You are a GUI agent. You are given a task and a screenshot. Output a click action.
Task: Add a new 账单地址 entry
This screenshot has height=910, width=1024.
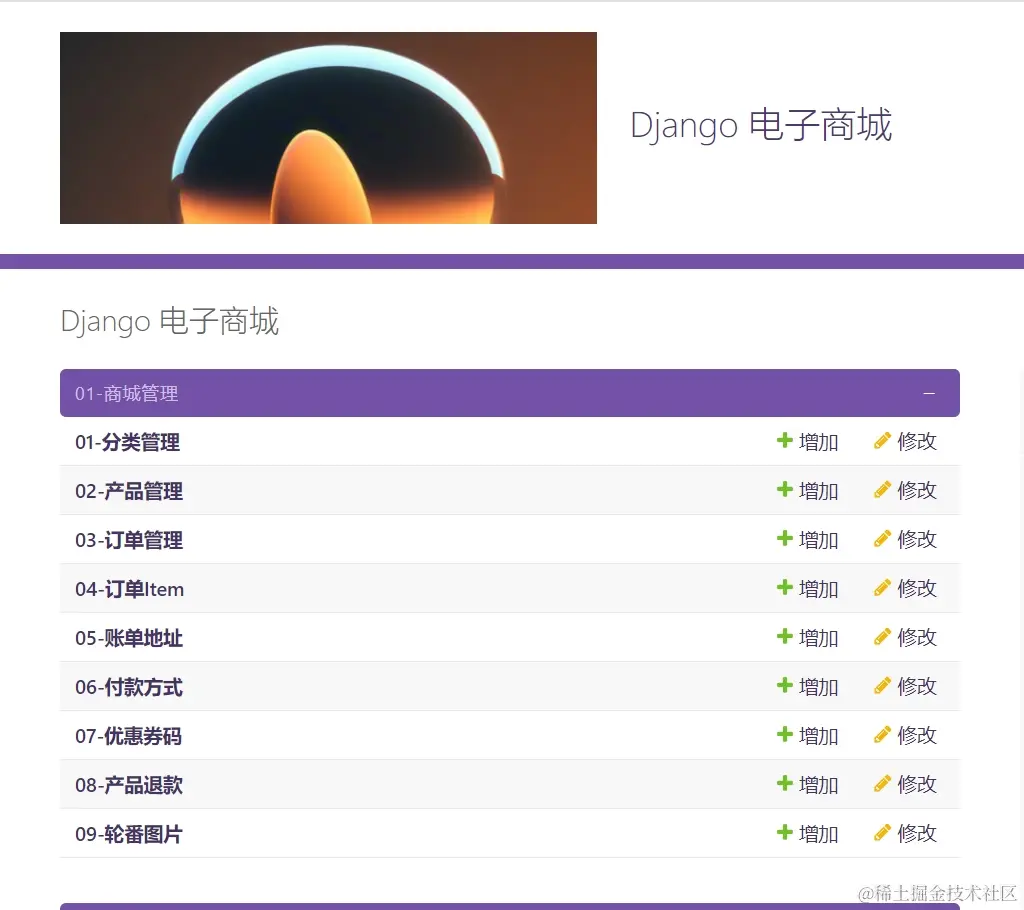tap(808, 638)
